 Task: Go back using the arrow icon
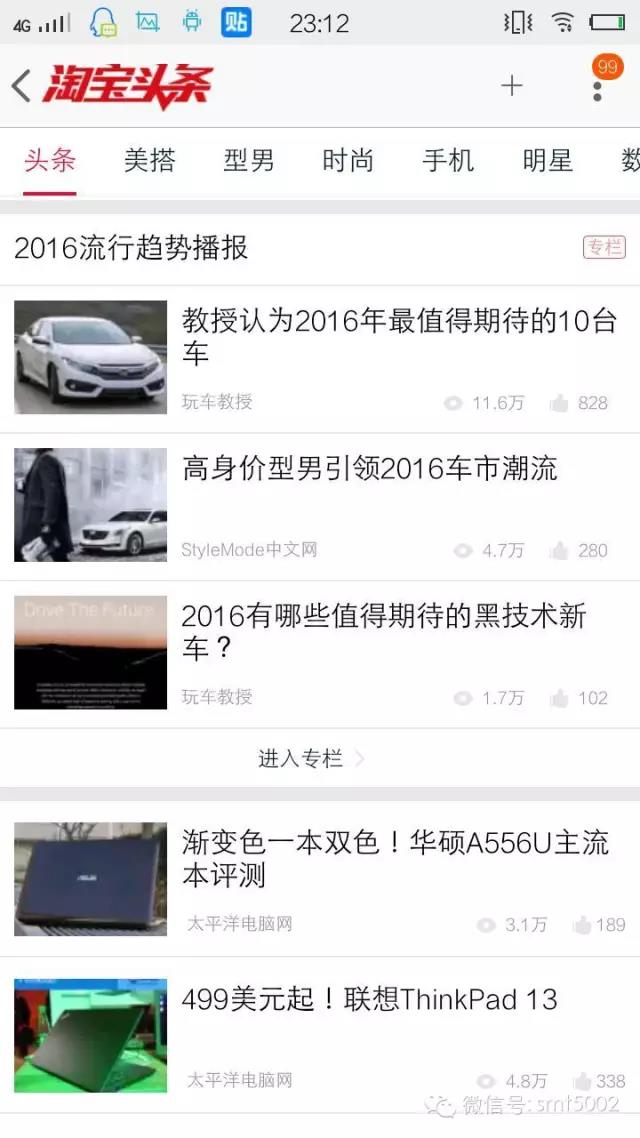[x=22, y=86]
